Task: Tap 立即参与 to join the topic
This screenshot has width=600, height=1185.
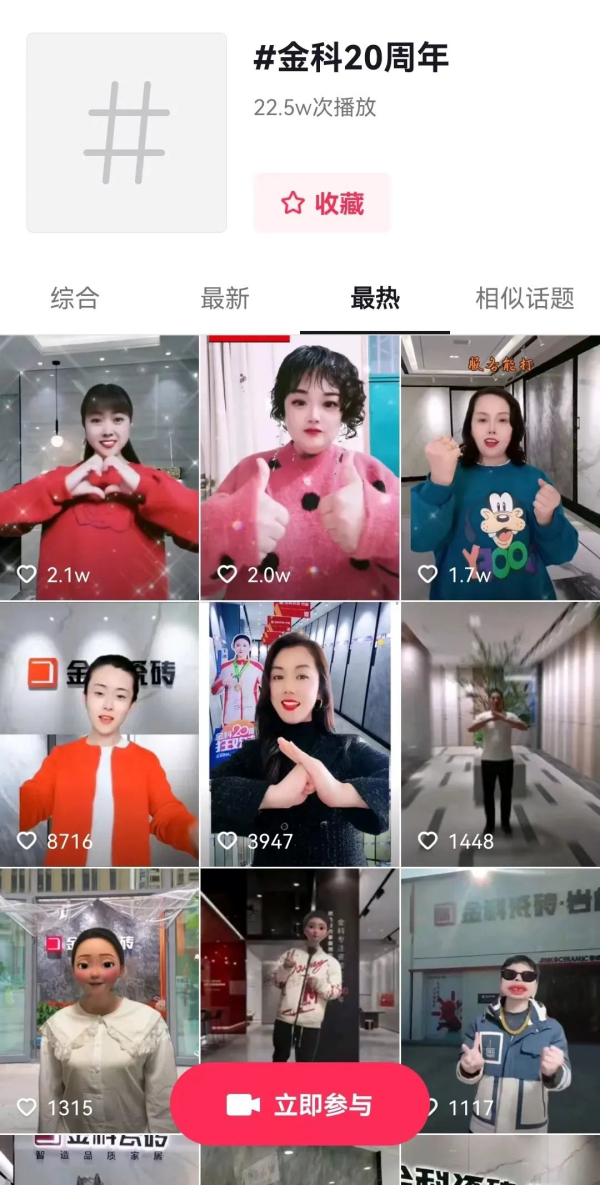Action: 300,1104
